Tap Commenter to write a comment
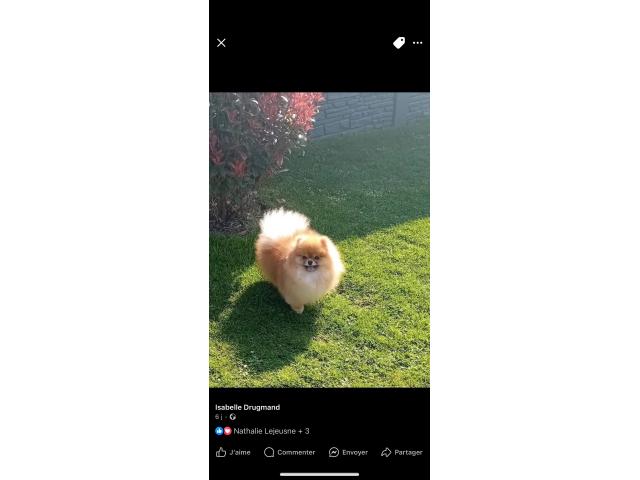Screen dimensions: 640x480 290,452
